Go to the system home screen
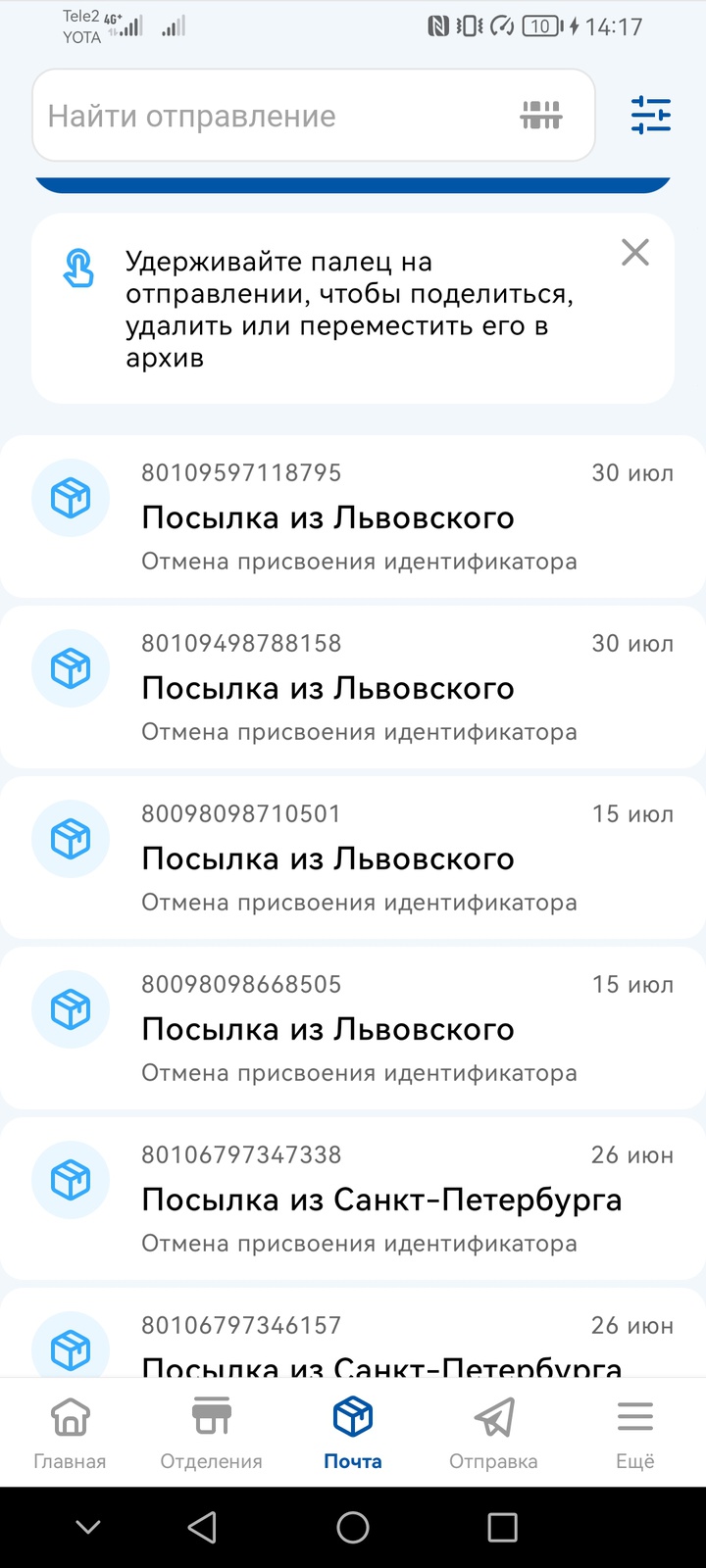Screen dimensions: 706x1568 pos(353,1527)
